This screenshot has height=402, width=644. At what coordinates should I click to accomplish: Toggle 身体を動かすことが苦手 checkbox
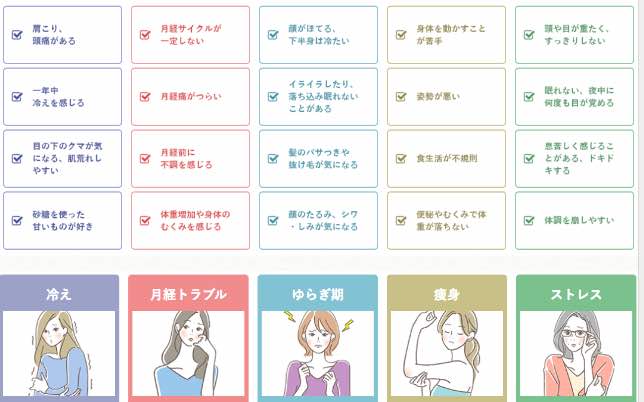point(401,35)
